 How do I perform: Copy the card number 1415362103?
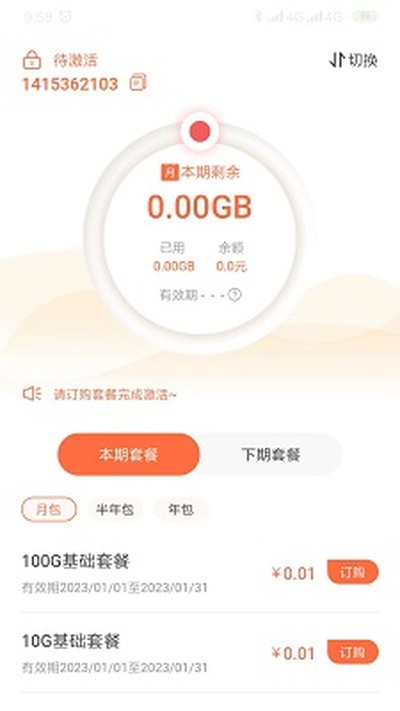pyautogui.click(x=138, y=83)
